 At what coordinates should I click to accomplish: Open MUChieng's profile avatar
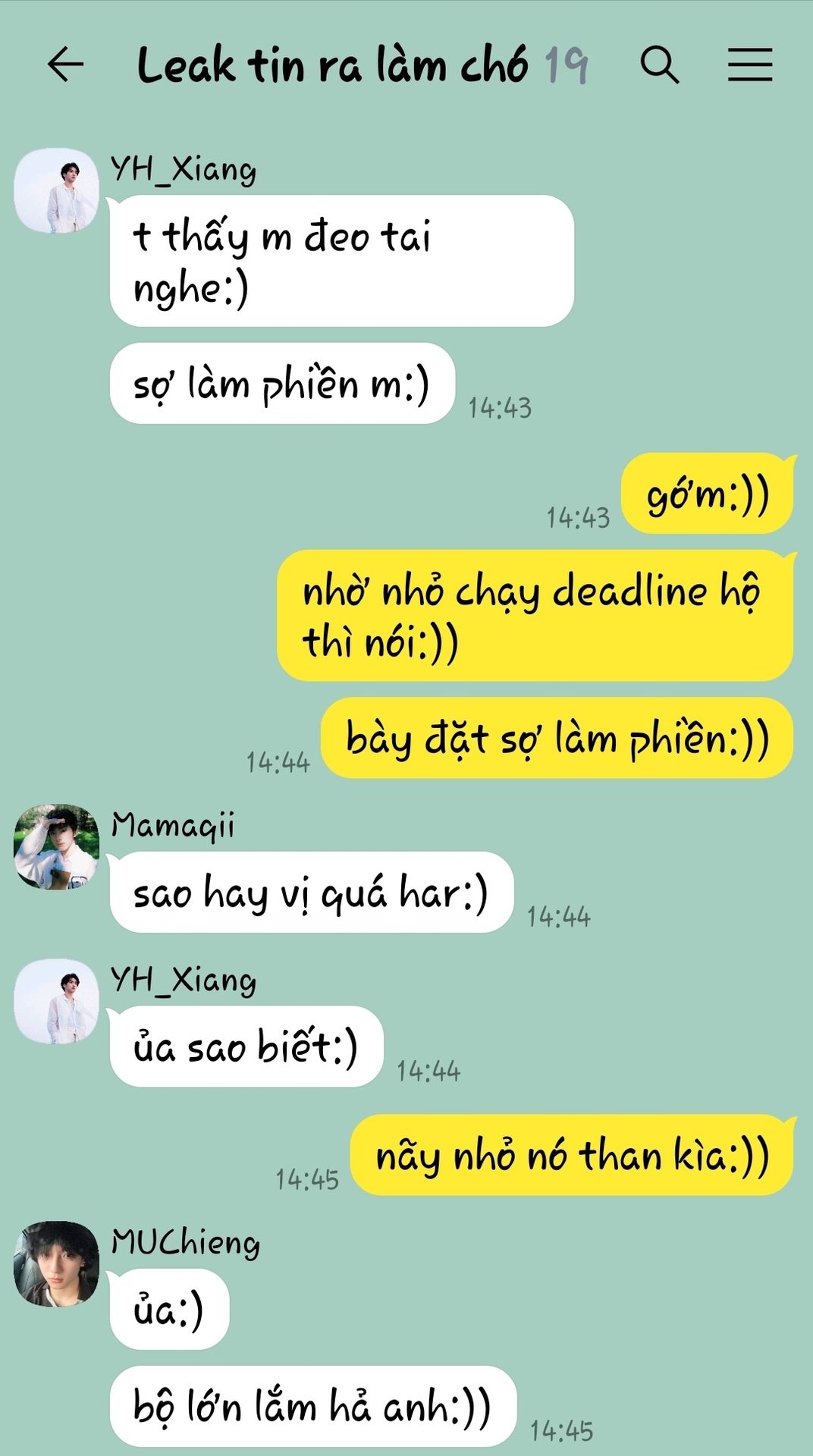click(57, 1263)
